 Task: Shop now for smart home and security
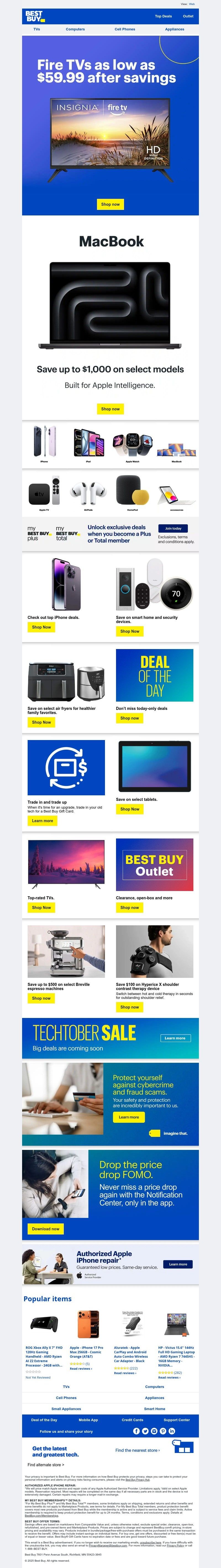click(x=130, y=631)
